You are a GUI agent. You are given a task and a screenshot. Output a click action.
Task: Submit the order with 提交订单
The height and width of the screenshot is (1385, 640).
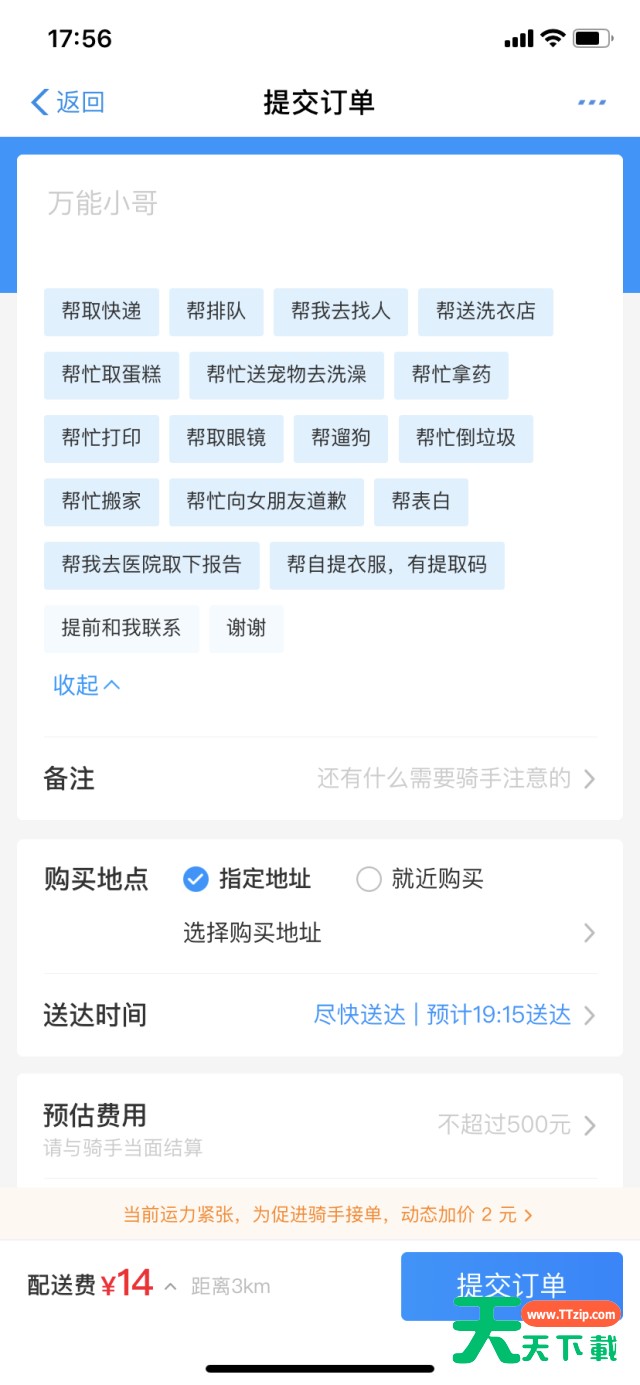tap(512, 1286)
